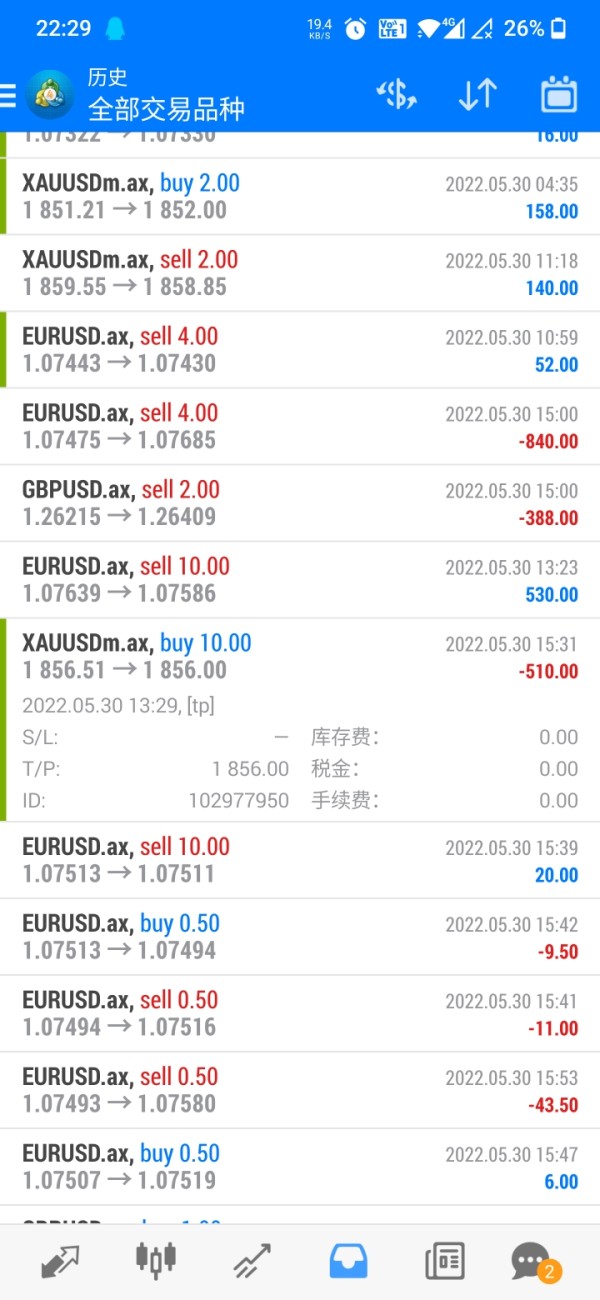
Task: Open the messages tab with 2 unread
Action: click(x=533, y=1262)
